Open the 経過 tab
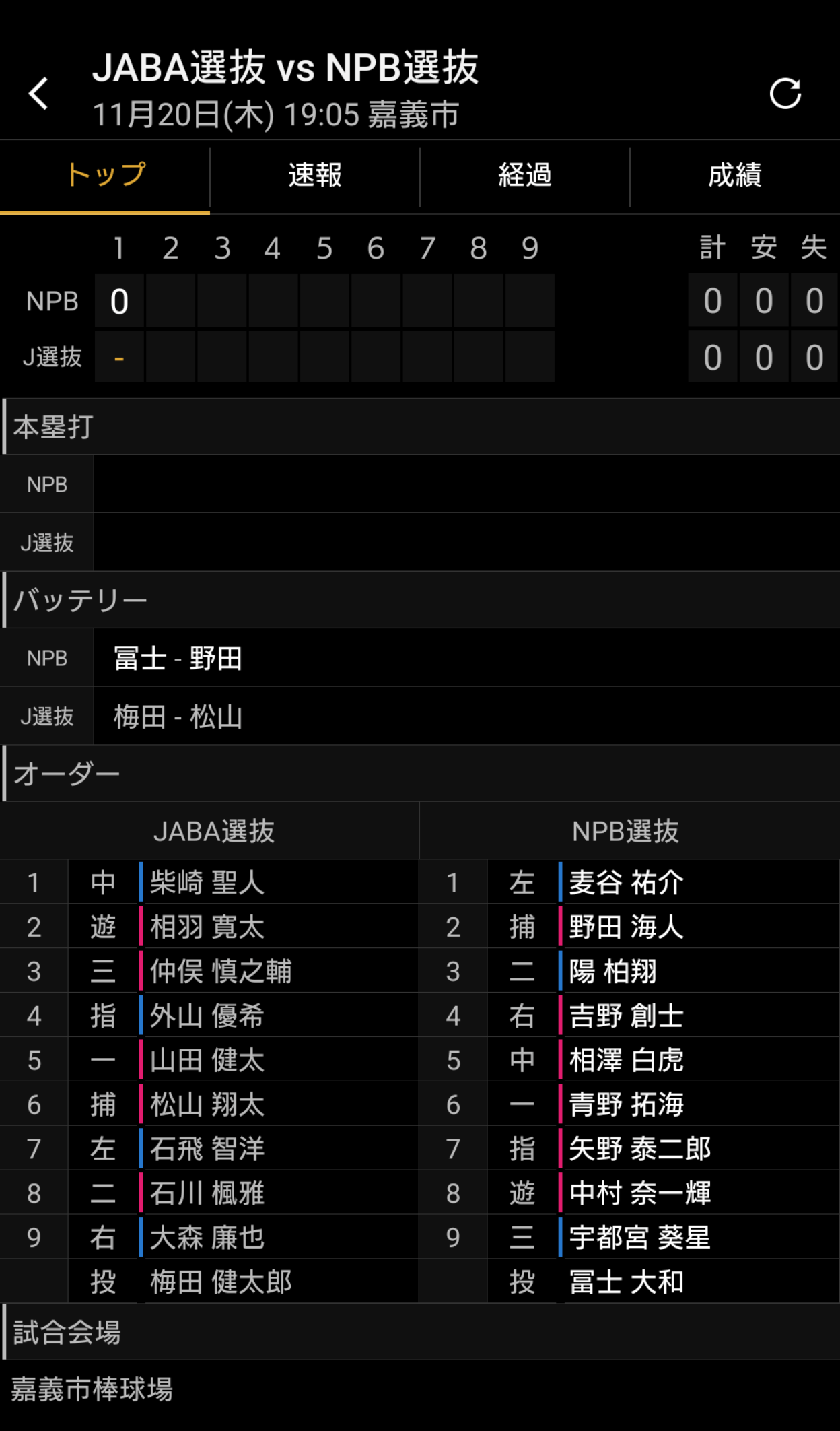 coord(525,175)
